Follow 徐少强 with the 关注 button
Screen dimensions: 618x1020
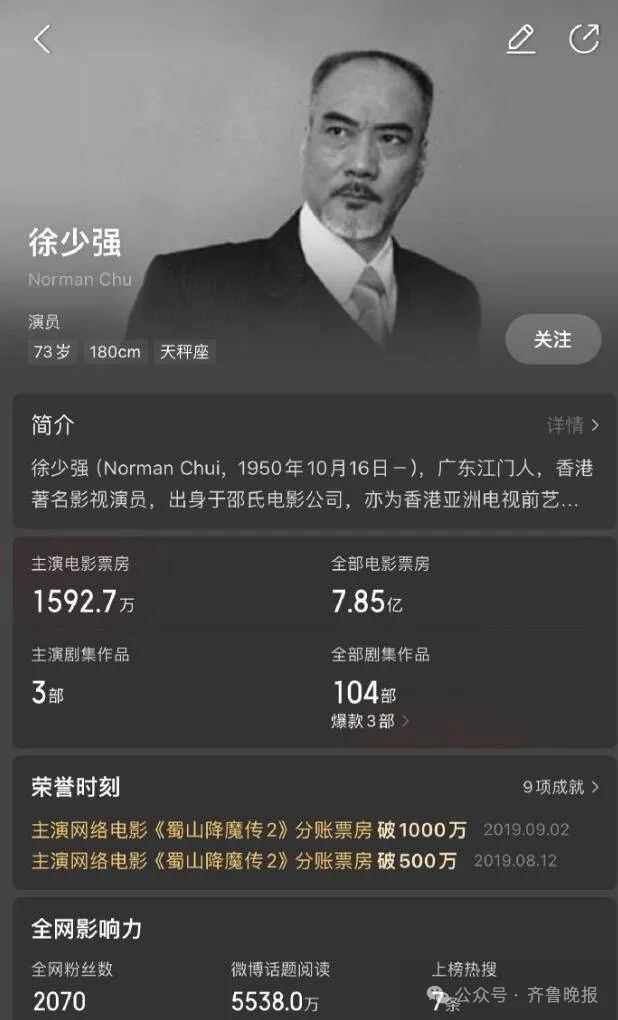(x=552, y=339)
